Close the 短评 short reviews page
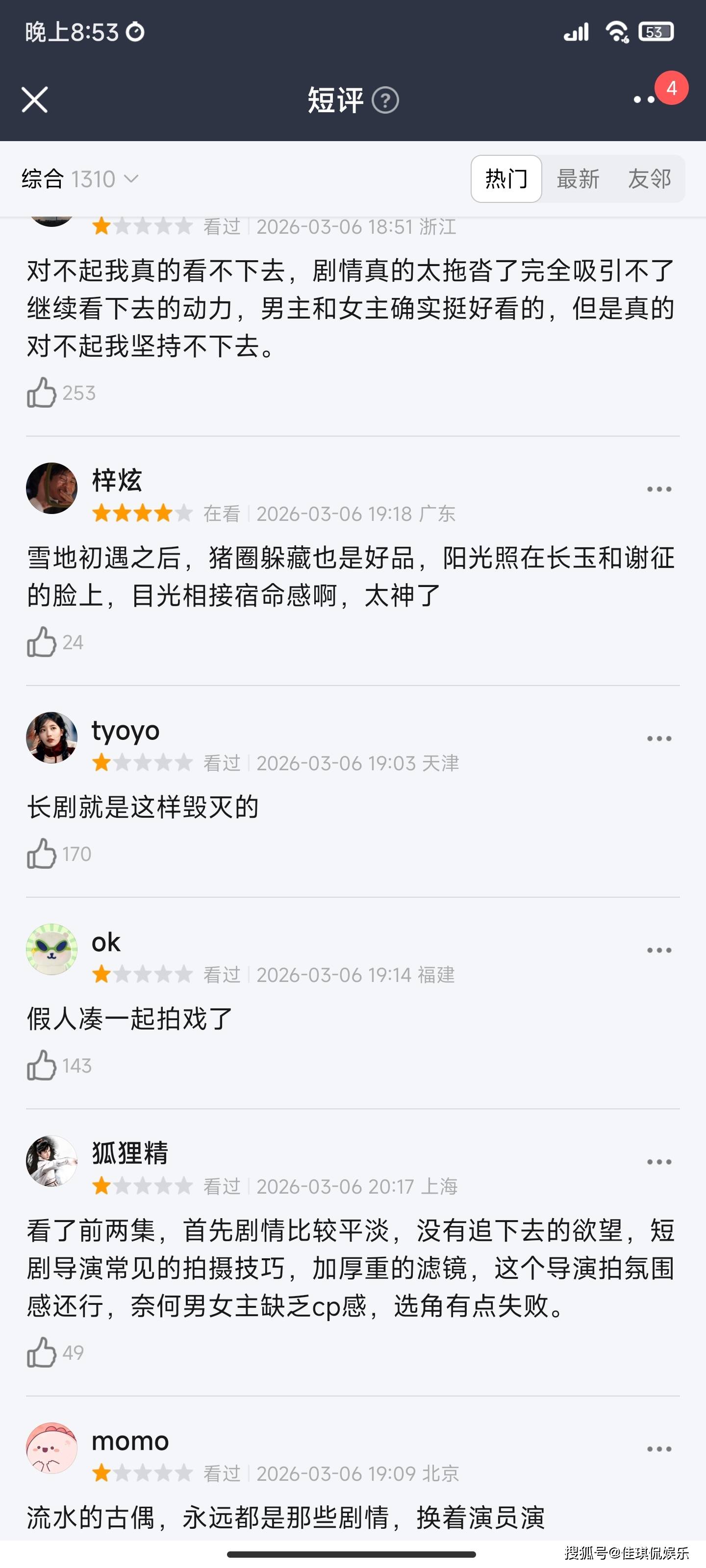 coord(35,100)
